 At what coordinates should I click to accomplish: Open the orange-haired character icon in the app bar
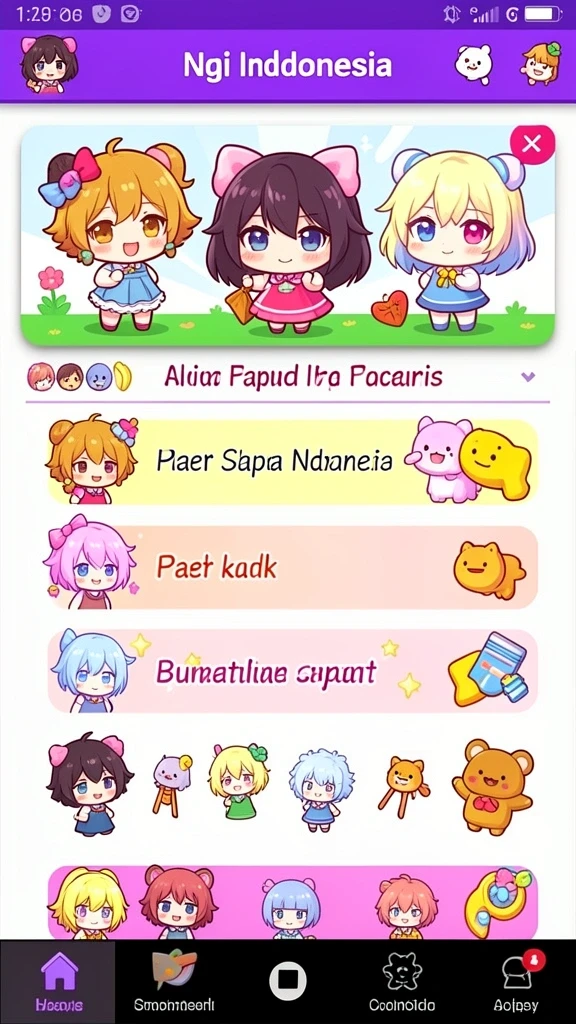tap(541, 63)
